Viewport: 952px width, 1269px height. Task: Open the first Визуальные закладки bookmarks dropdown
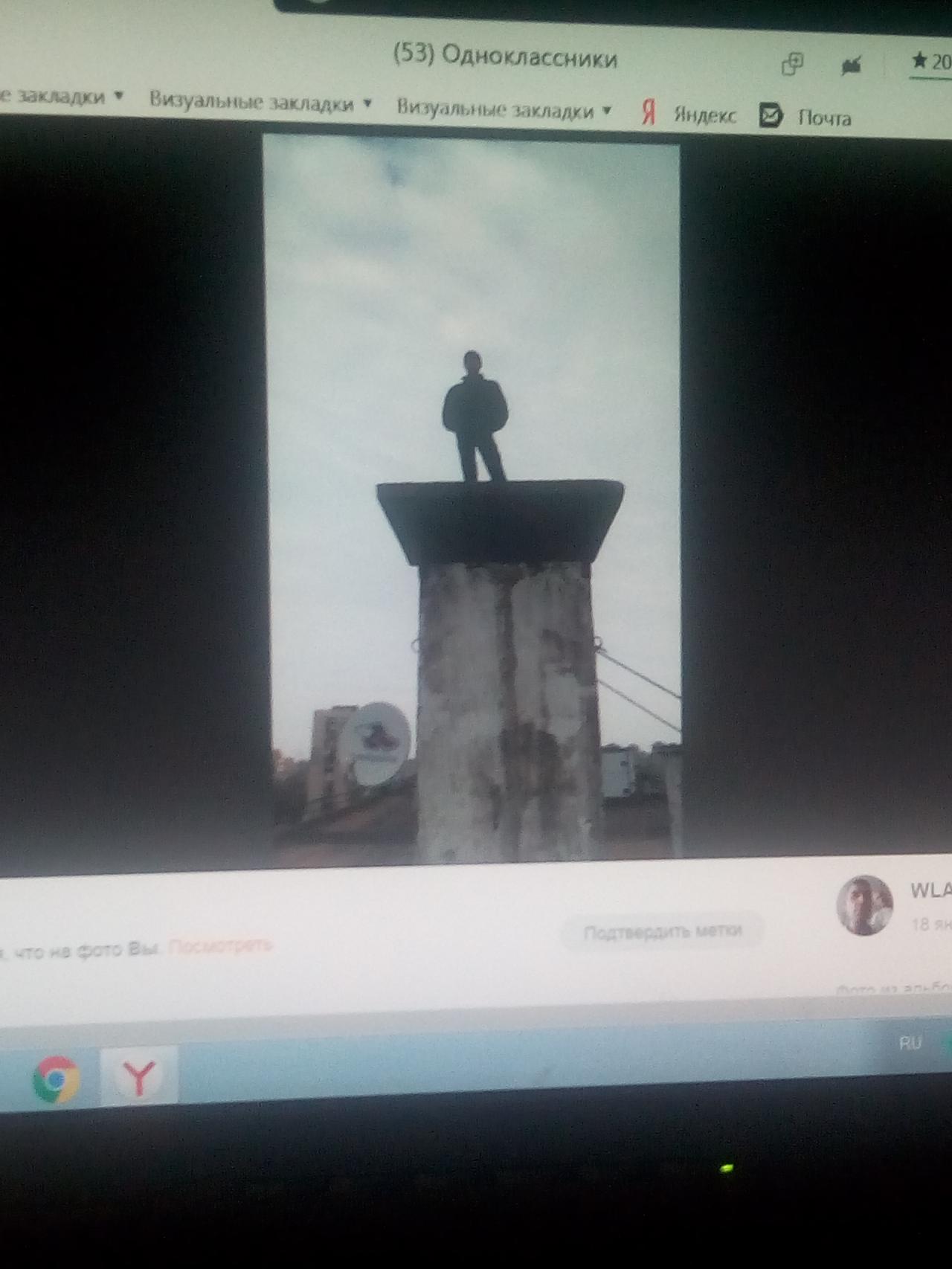click(x=259, y=102)
